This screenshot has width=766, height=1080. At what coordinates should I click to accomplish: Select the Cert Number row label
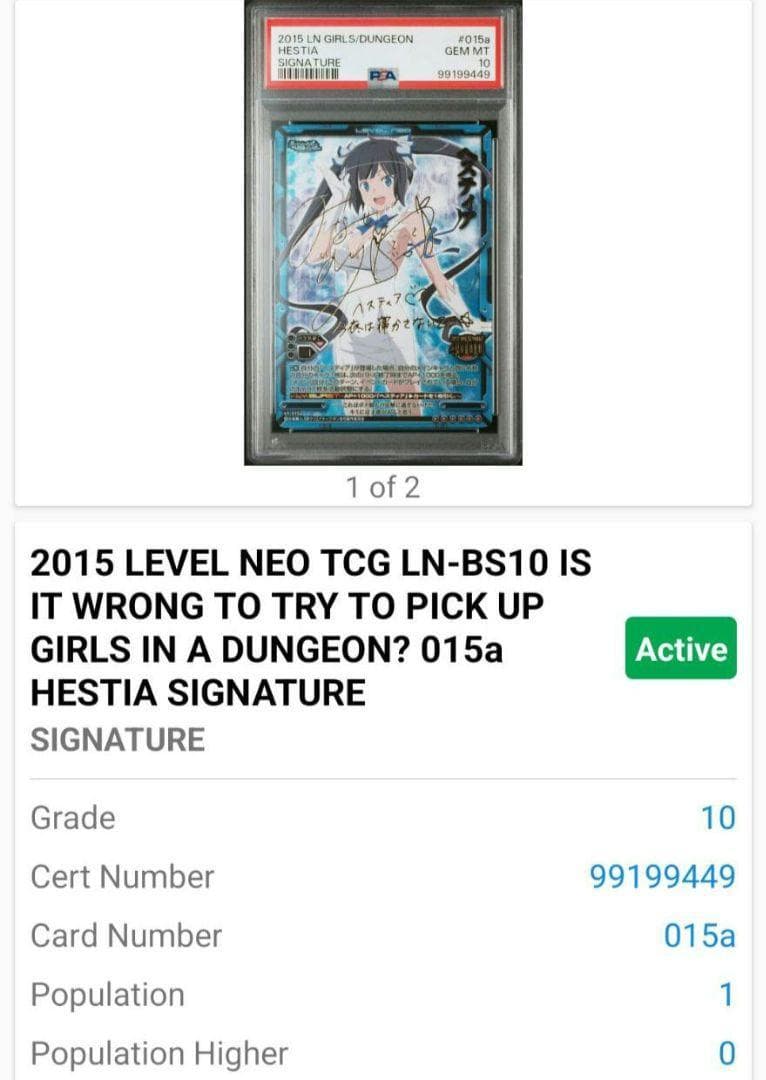122,876
